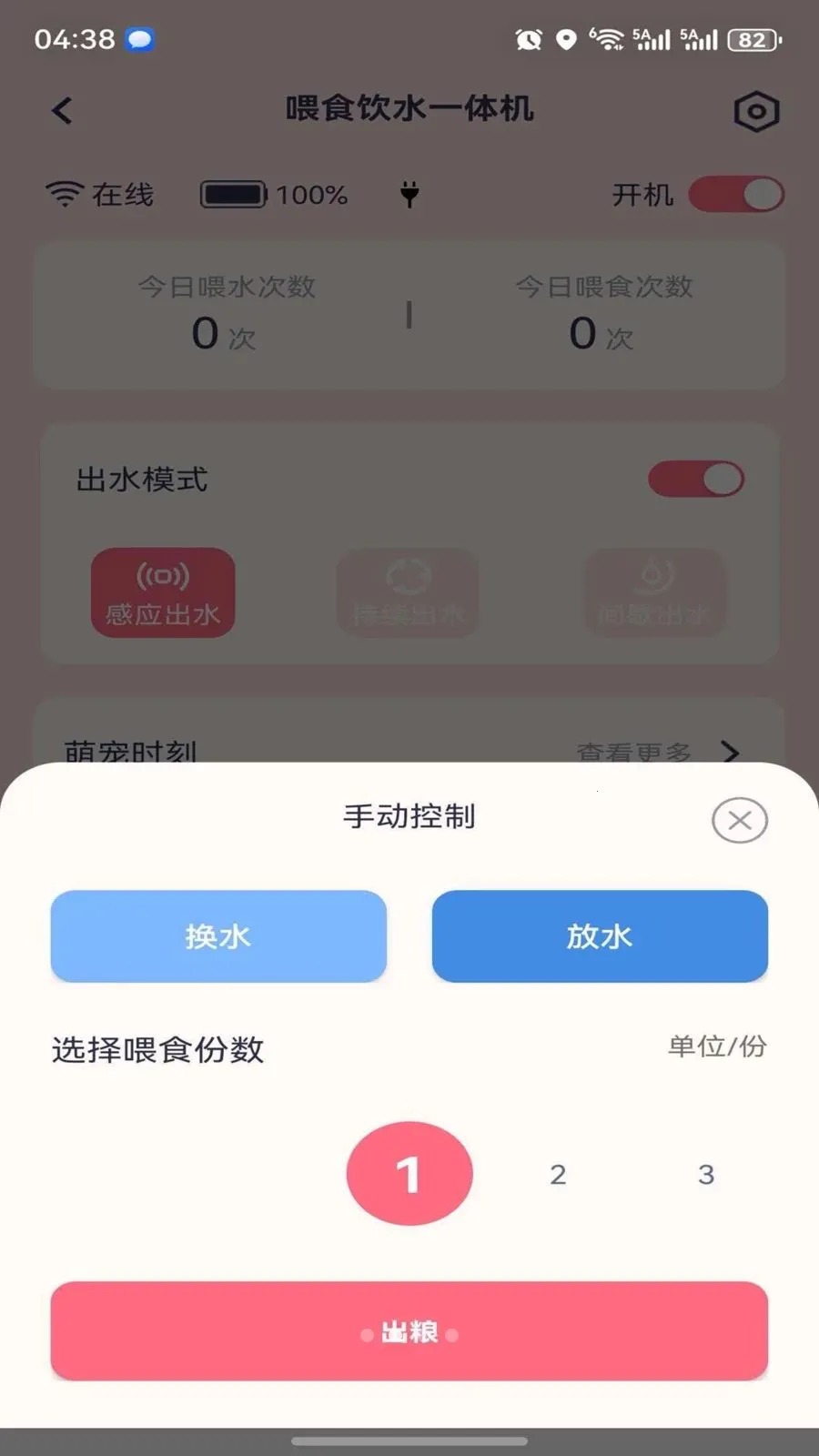Select feeding portion 1
The image size is (819, 1456).
409,1173
